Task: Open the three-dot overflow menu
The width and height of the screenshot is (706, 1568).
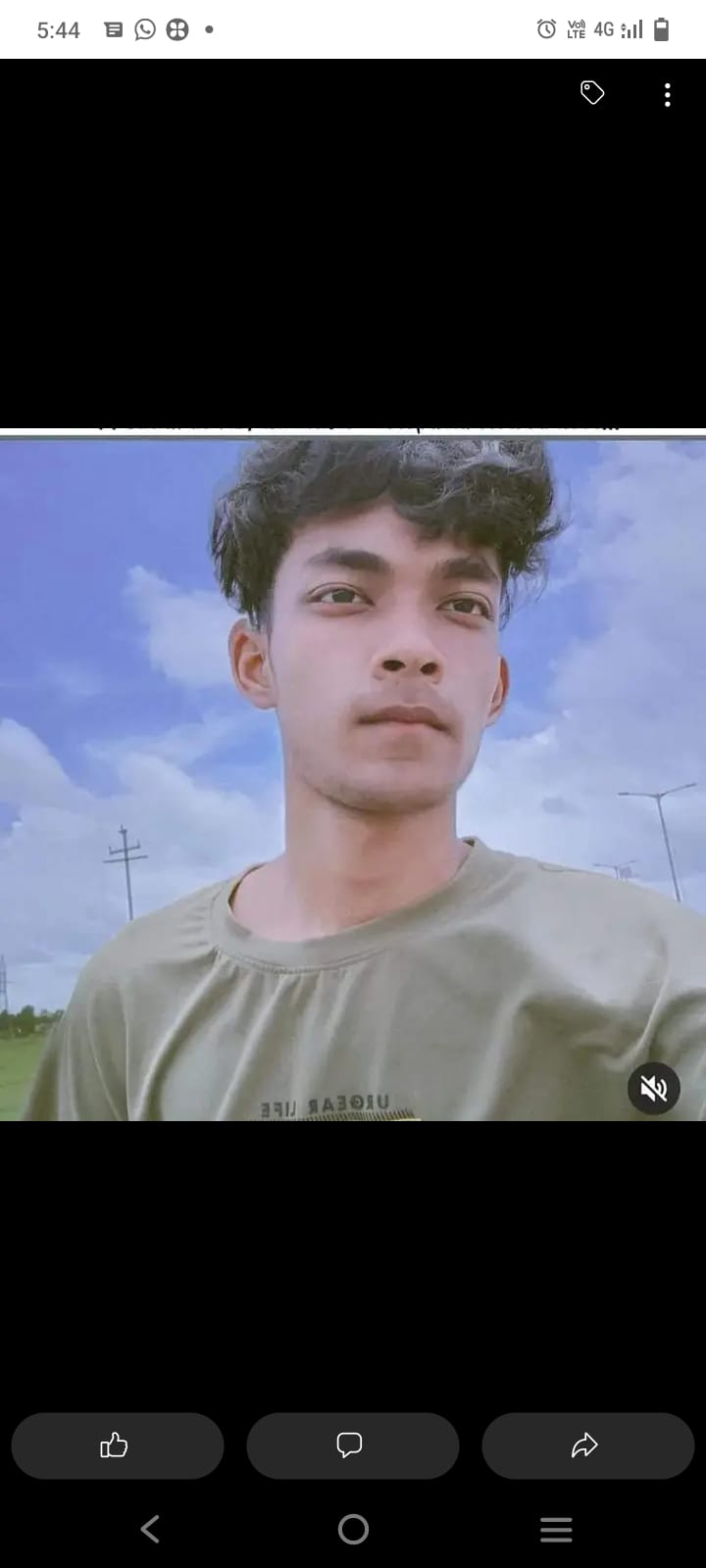Action: tap(668, 94)
